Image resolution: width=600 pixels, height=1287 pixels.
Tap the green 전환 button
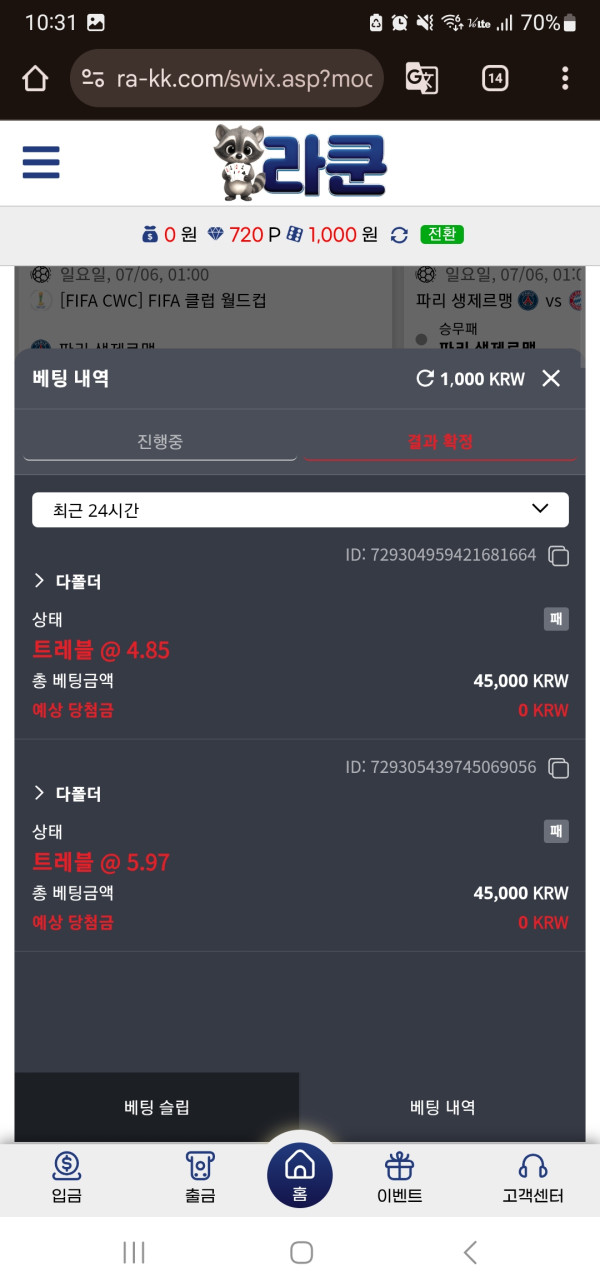pos(441,234)
